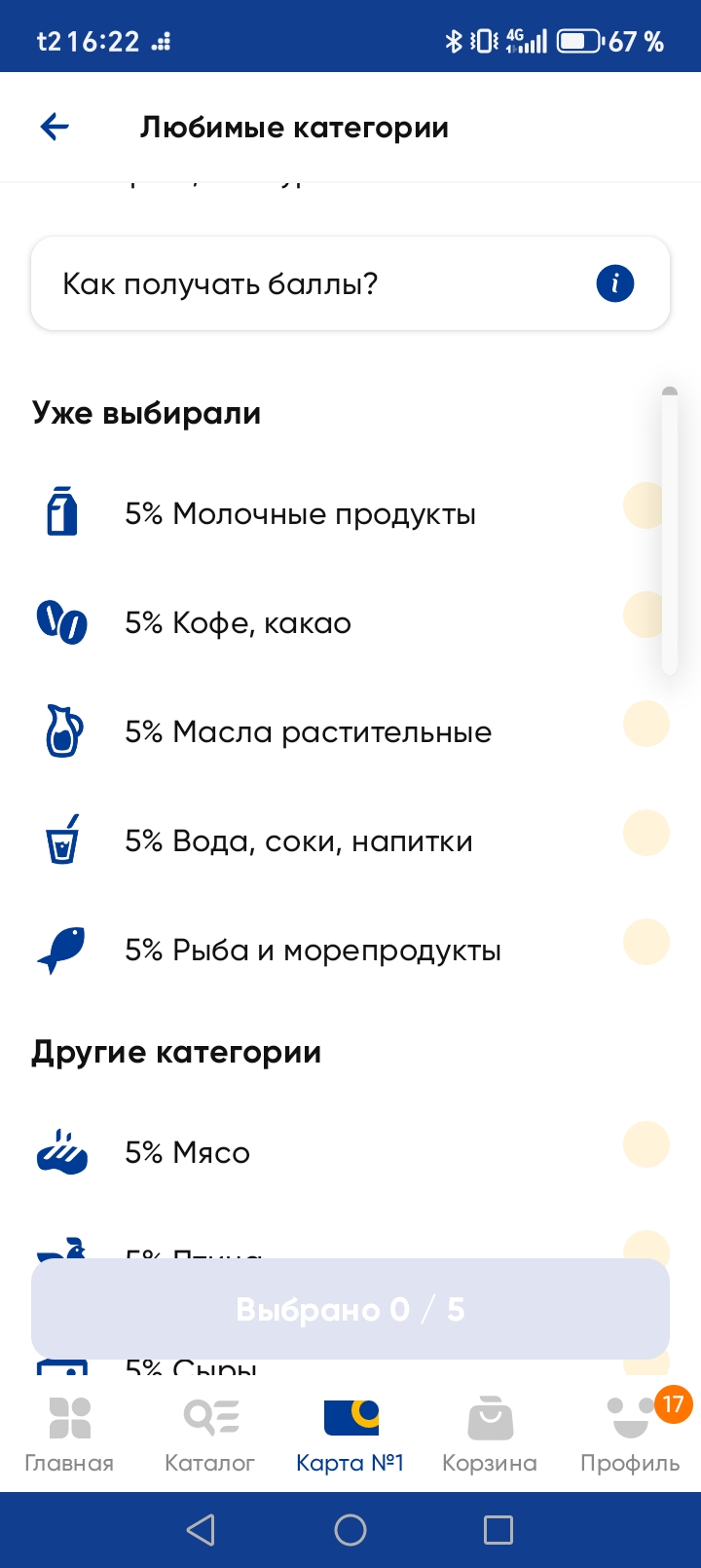The height and width of the screenshot is (1568, 701).
Task: Open system recent apps
Action: pyautogui.click(x=498, y=1530)
